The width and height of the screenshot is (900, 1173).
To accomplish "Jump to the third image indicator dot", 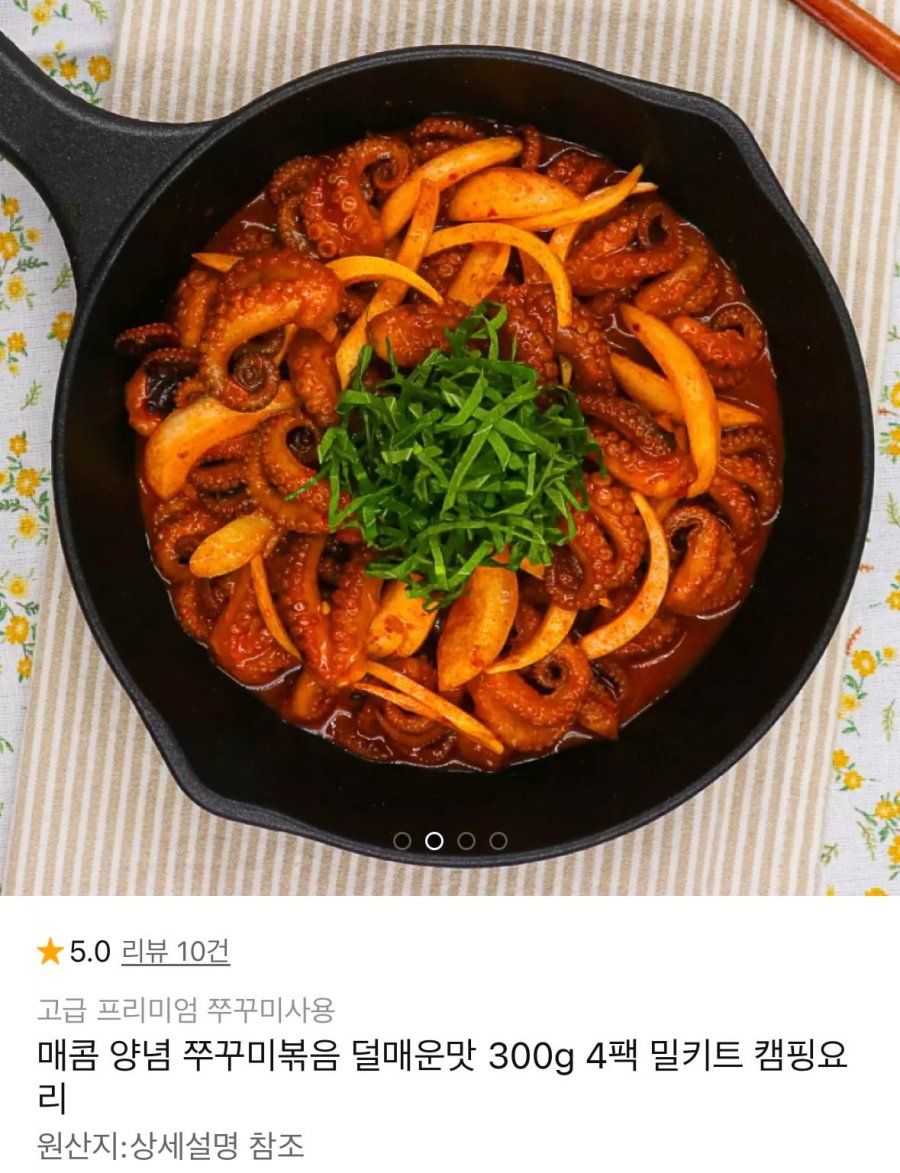I will pyautogui.click(x=466, y=841).
